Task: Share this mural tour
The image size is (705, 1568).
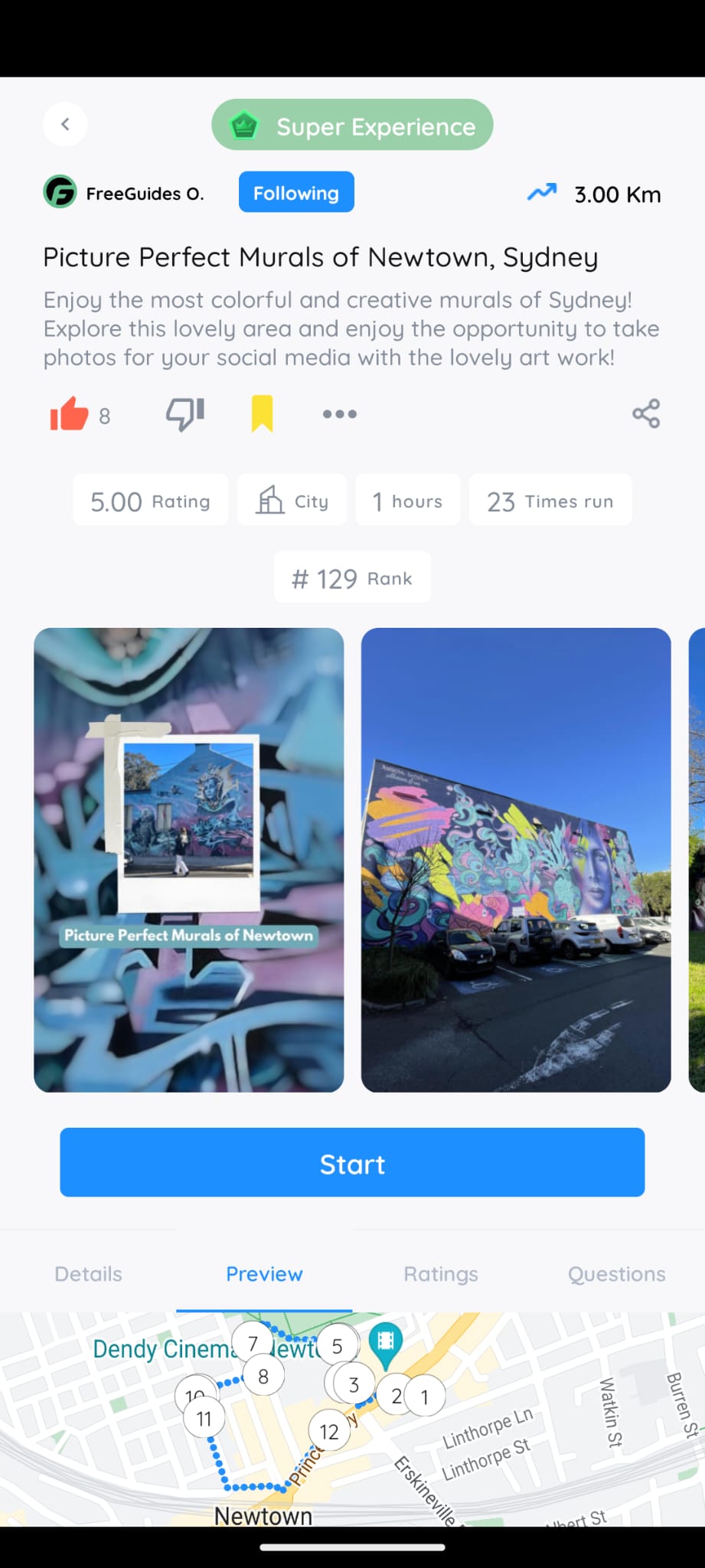Action: 646,413
